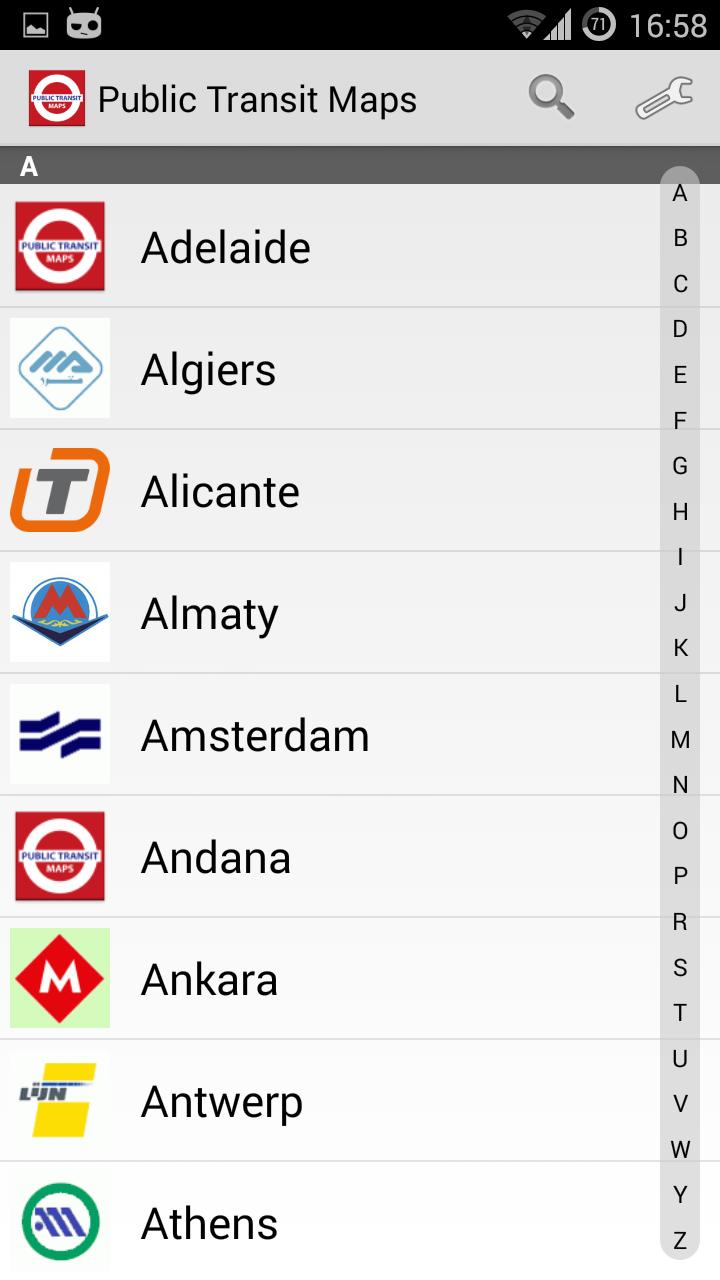The height and width of the screenshot is (1280, 720).
Task: Jump to letter H in index
Action: (680, 512)
